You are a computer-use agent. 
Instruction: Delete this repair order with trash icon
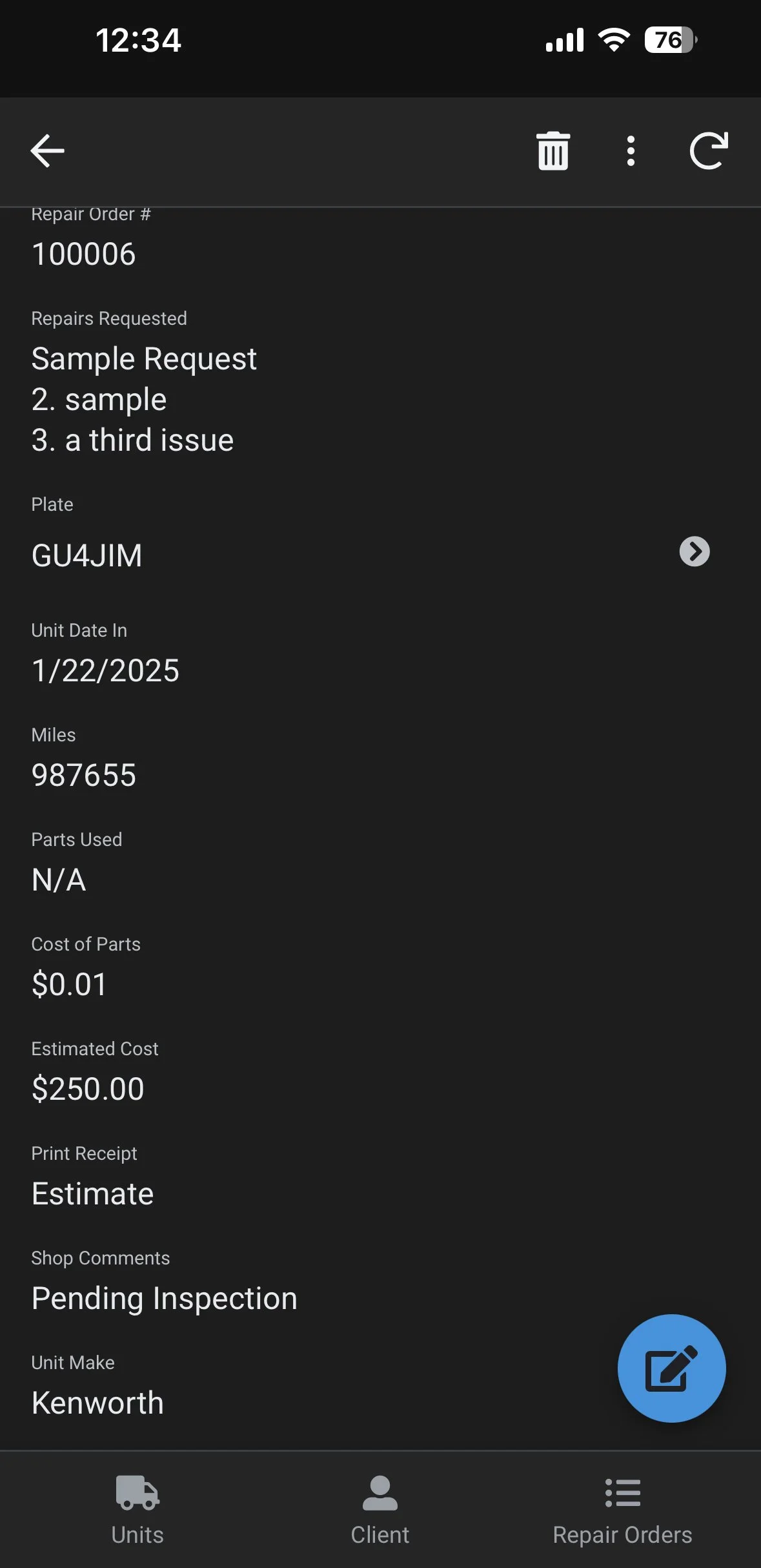553,151
